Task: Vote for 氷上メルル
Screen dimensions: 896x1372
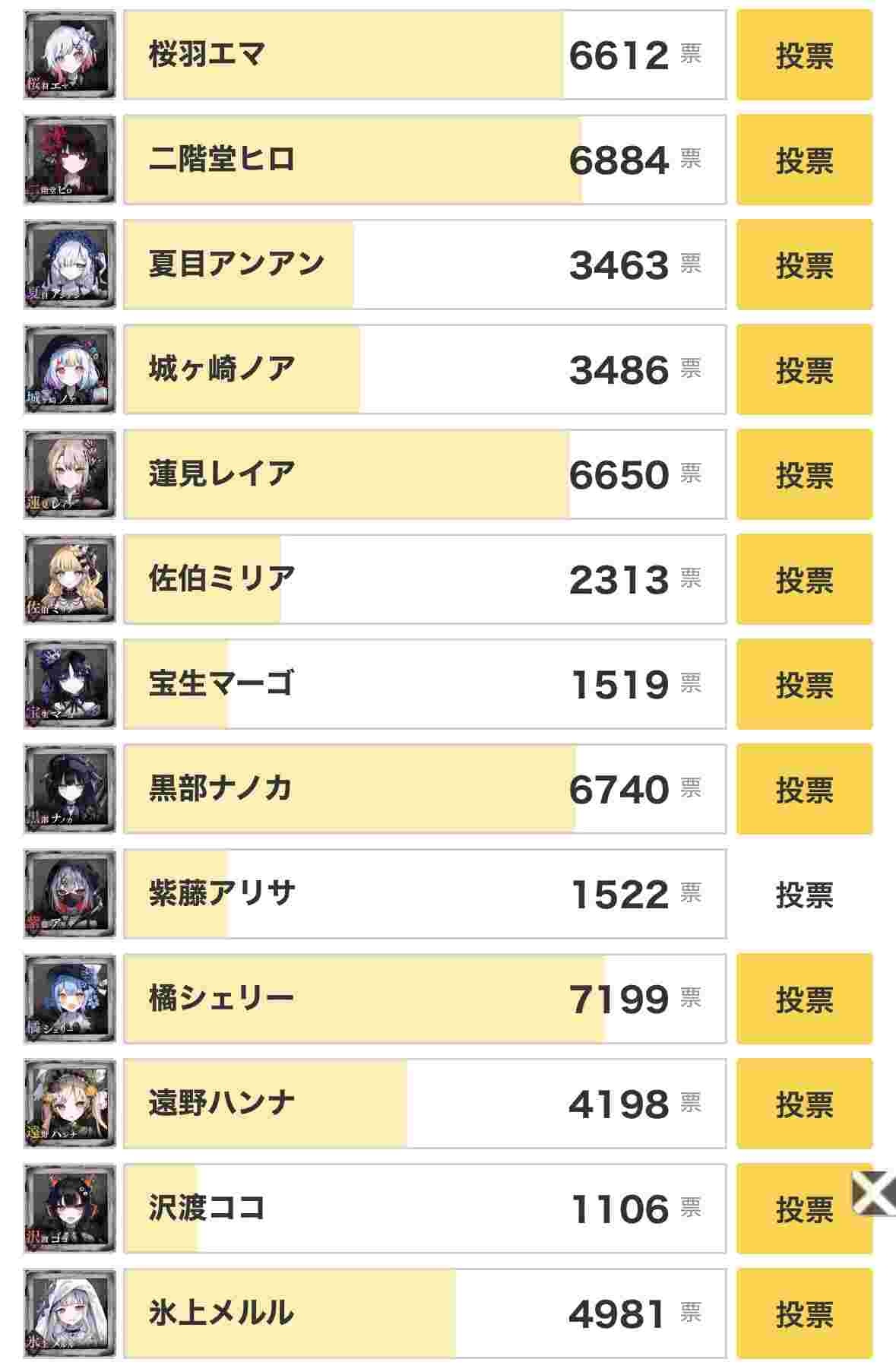Action: tap(804, 1314)
